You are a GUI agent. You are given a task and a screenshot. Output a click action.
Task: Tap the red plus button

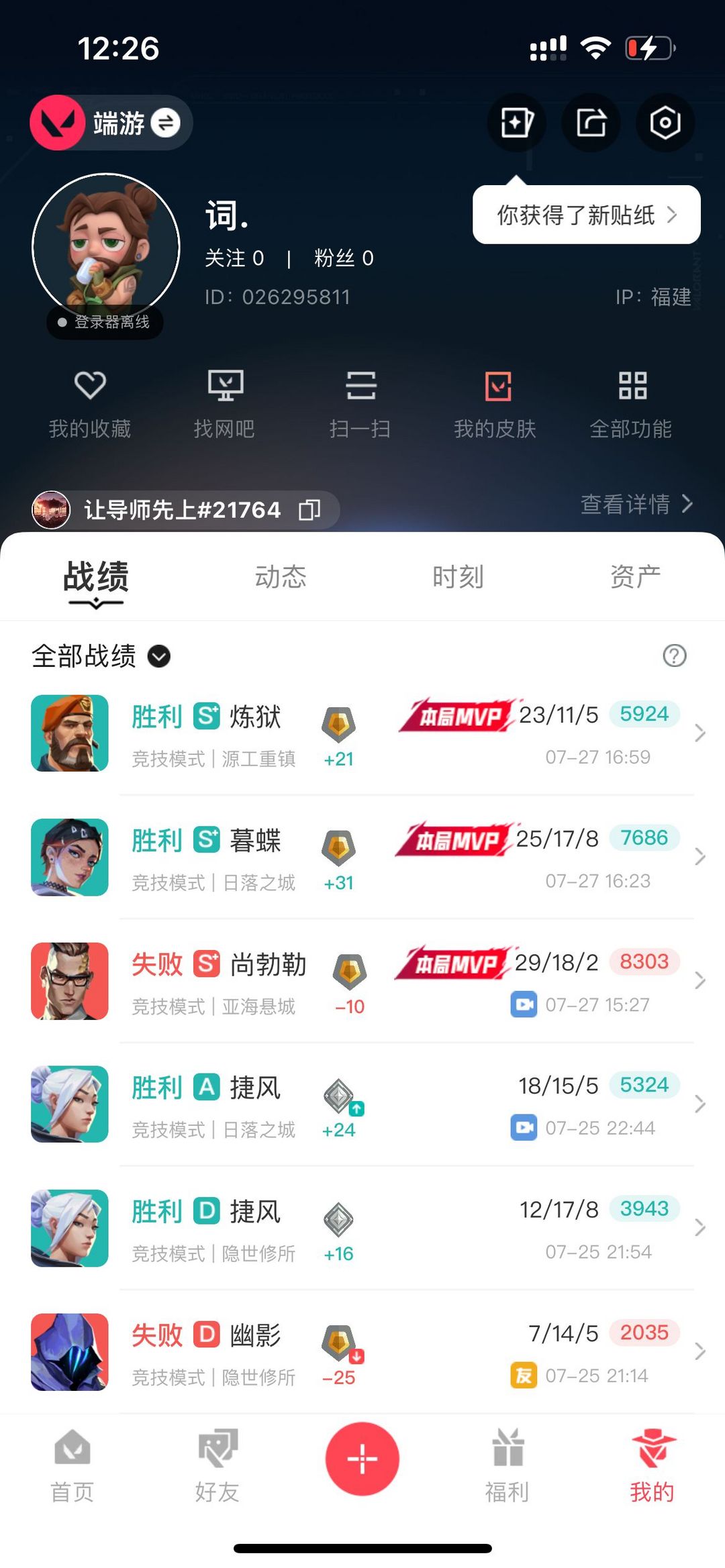pos(362,1459)
